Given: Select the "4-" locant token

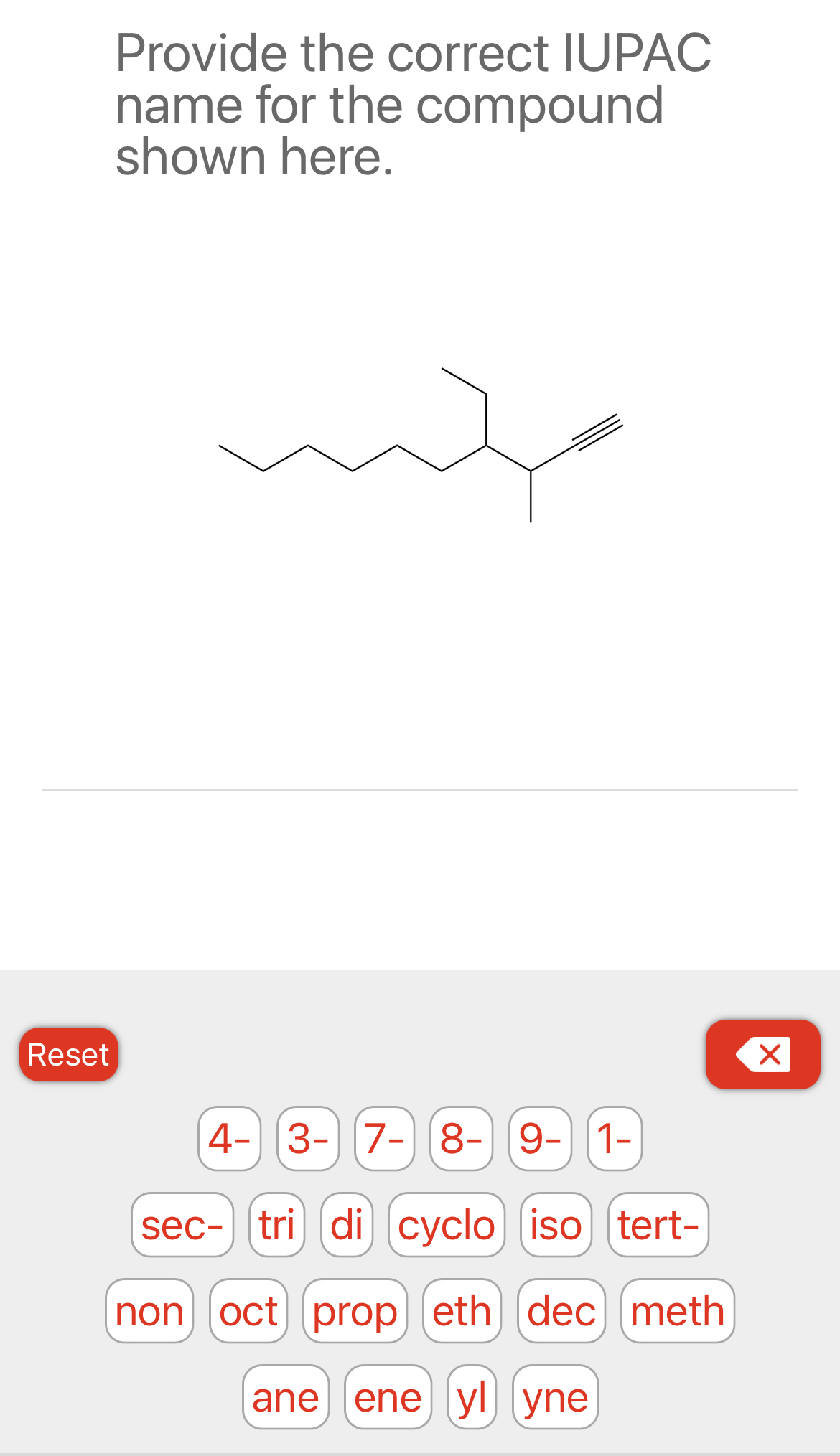Looking at the screenshot, I should point(229,1138).
